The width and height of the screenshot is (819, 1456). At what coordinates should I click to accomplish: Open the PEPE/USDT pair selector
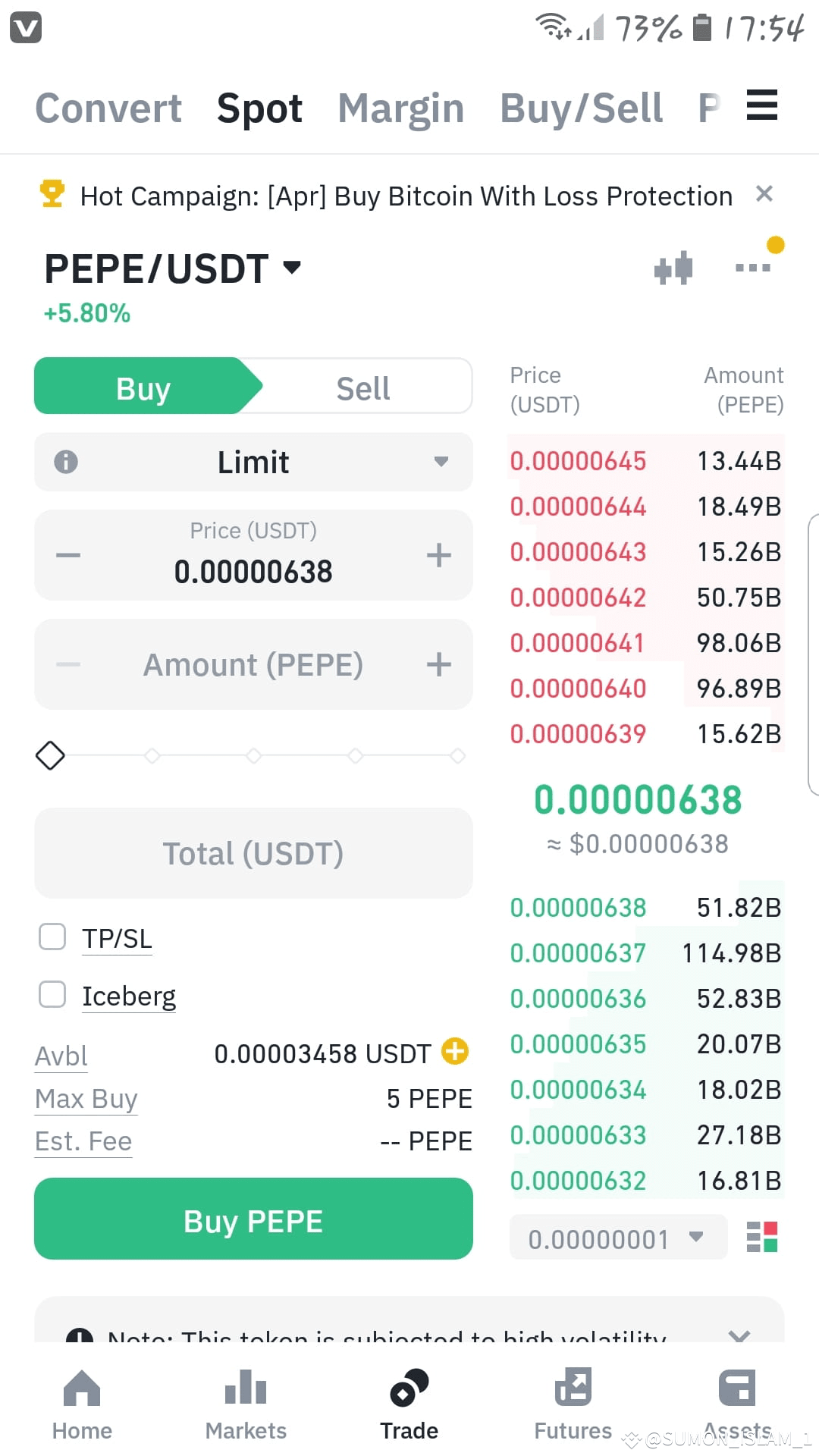point(171,267)
